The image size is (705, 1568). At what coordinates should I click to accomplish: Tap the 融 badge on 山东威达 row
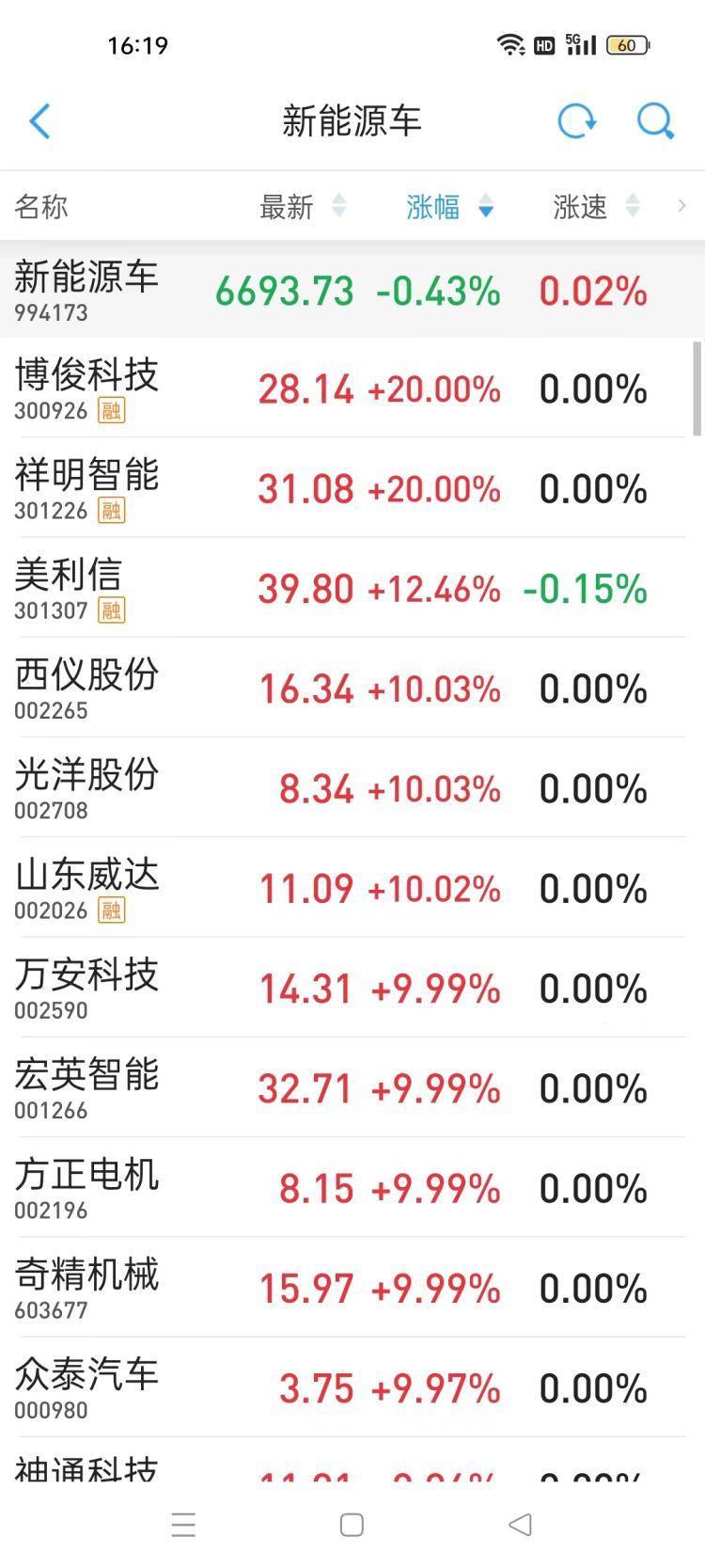pyautogui.click(x=110, y=911)
